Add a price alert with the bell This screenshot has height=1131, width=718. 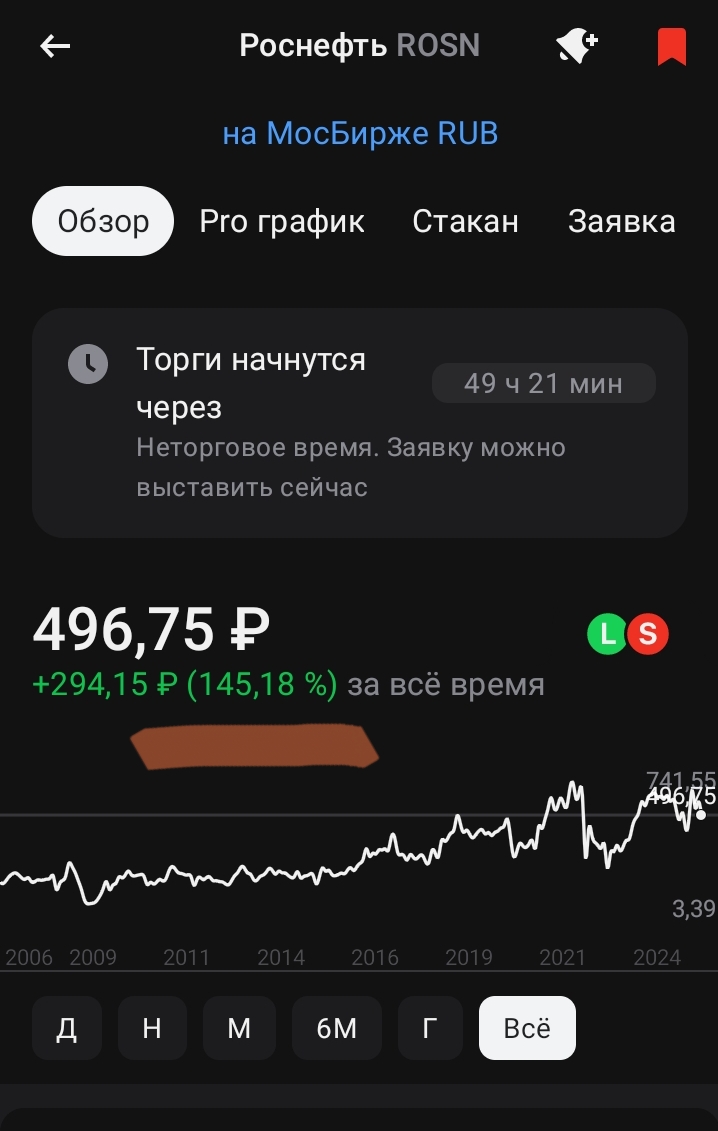point(576,46)
